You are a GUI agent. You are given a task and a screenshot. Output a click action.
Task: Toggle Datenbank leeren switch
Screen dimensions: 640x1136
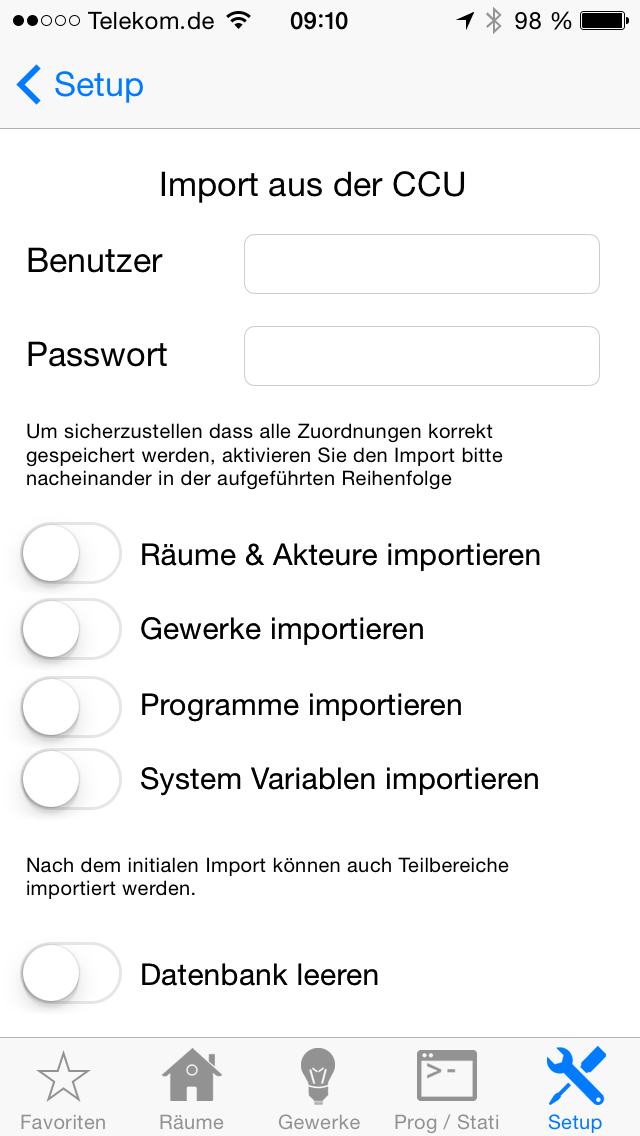click(72, 974)
